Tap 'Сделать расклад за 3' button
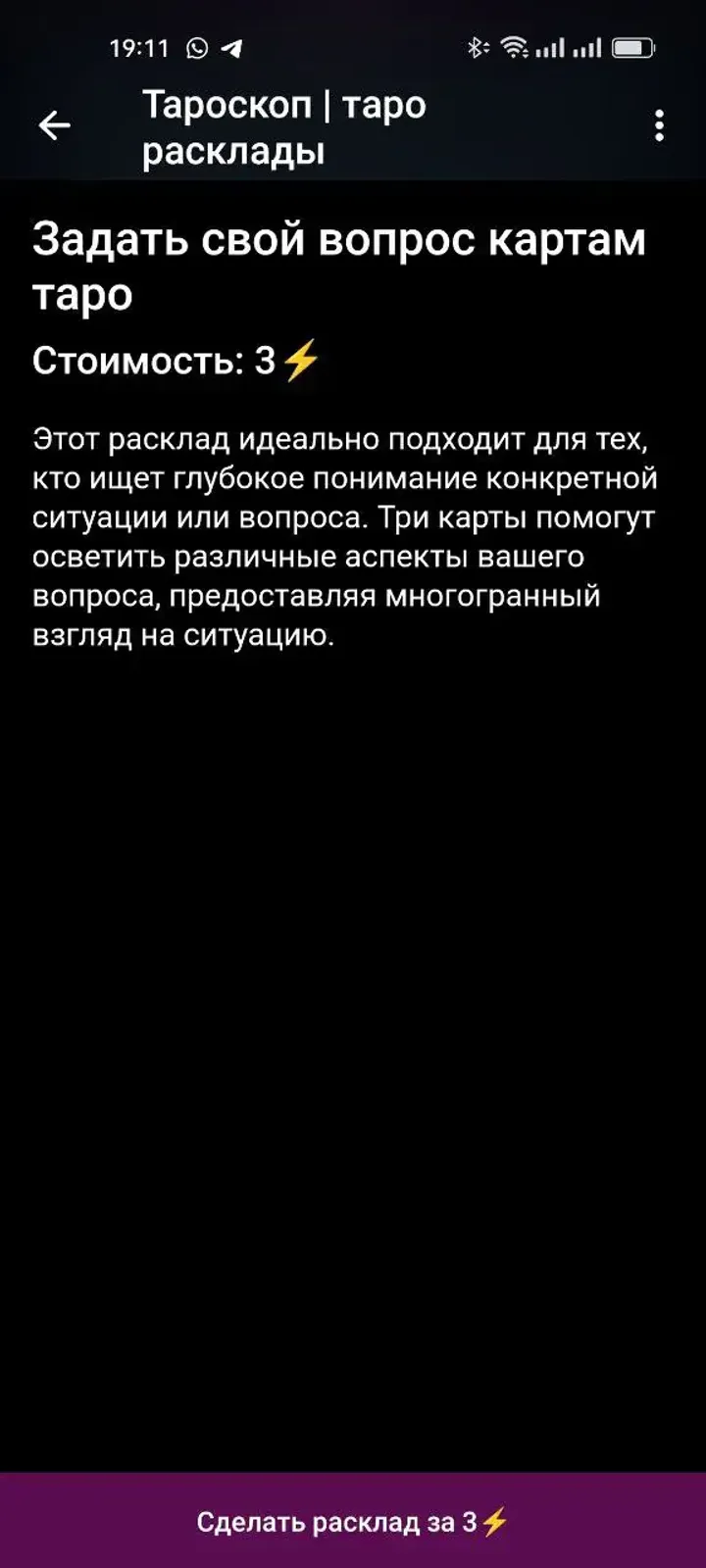The height and width of the screenshot is (1568, 706). pos(353,1521)
